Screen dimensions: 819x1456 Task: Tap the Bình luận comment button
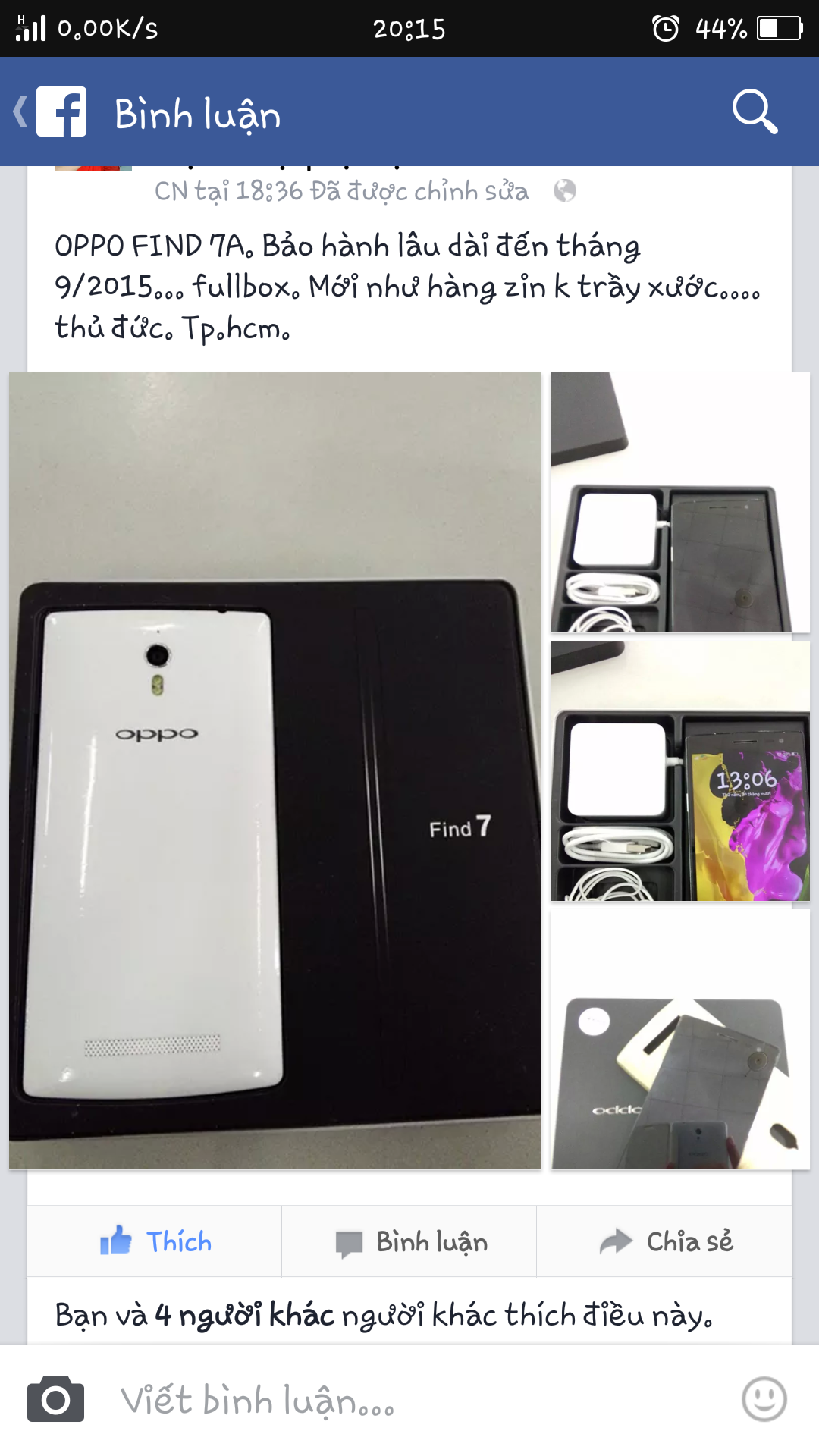[x=410, y=1241]
